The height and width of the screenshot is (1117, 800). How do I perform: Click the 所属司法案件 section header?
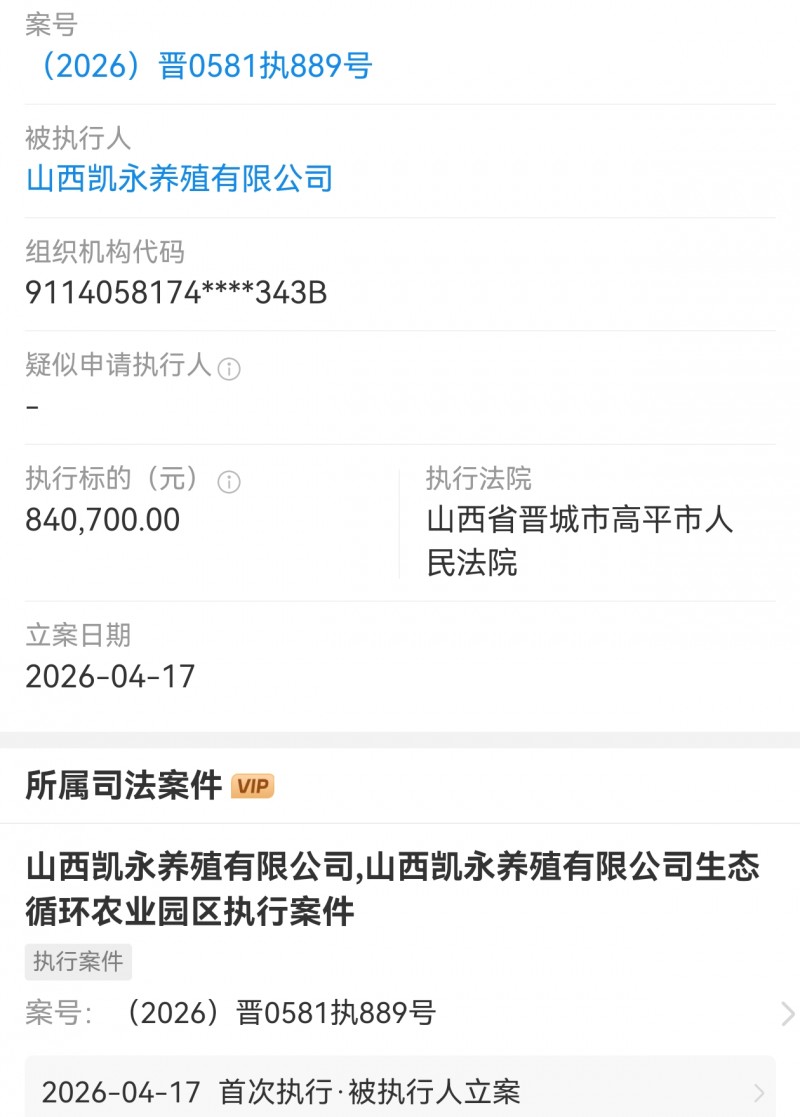[x=120, y=786]
